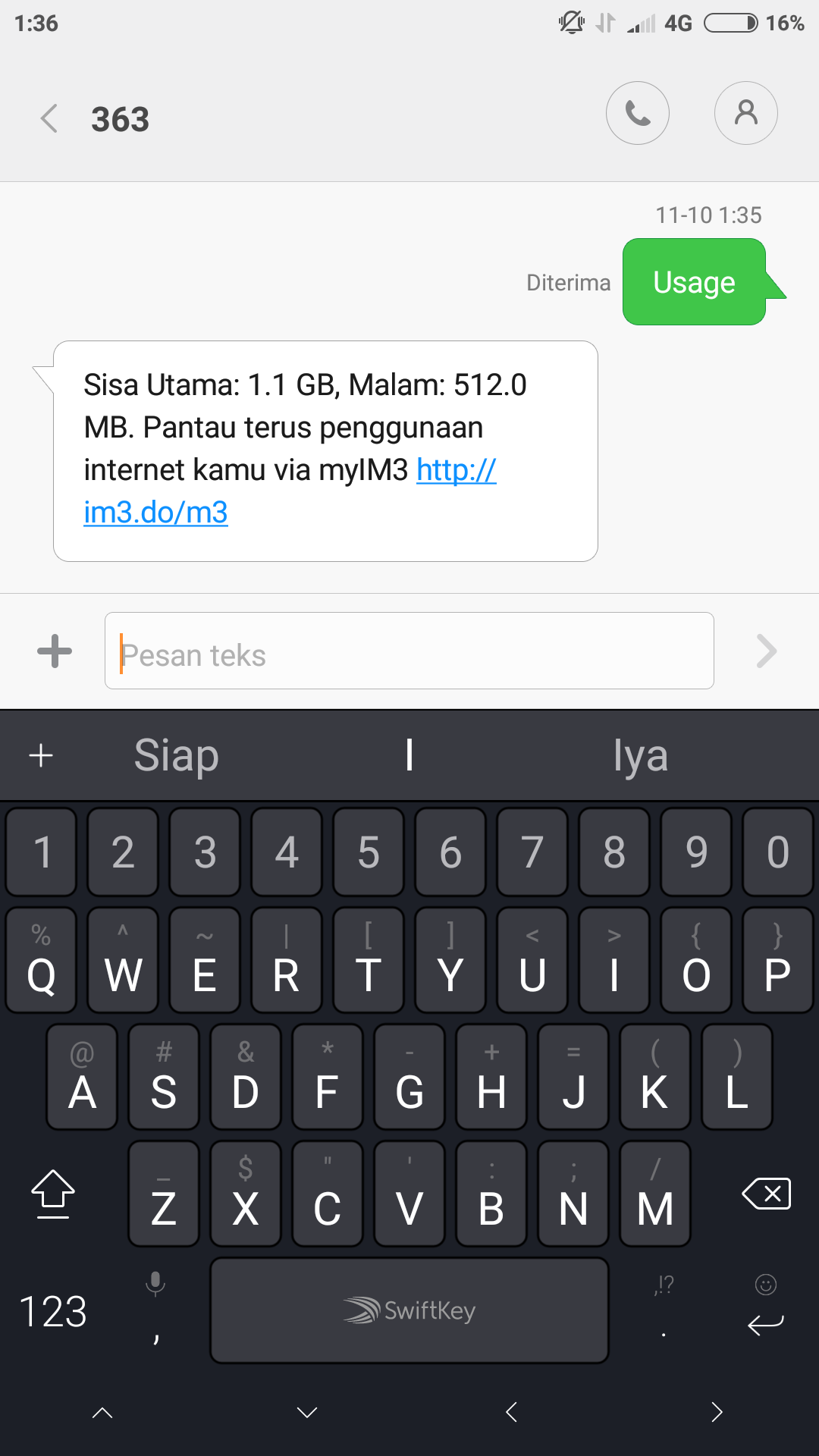Expand SwiftKey toolbar with plus icon
819x1456 pixels.
(x=41, y=756)
